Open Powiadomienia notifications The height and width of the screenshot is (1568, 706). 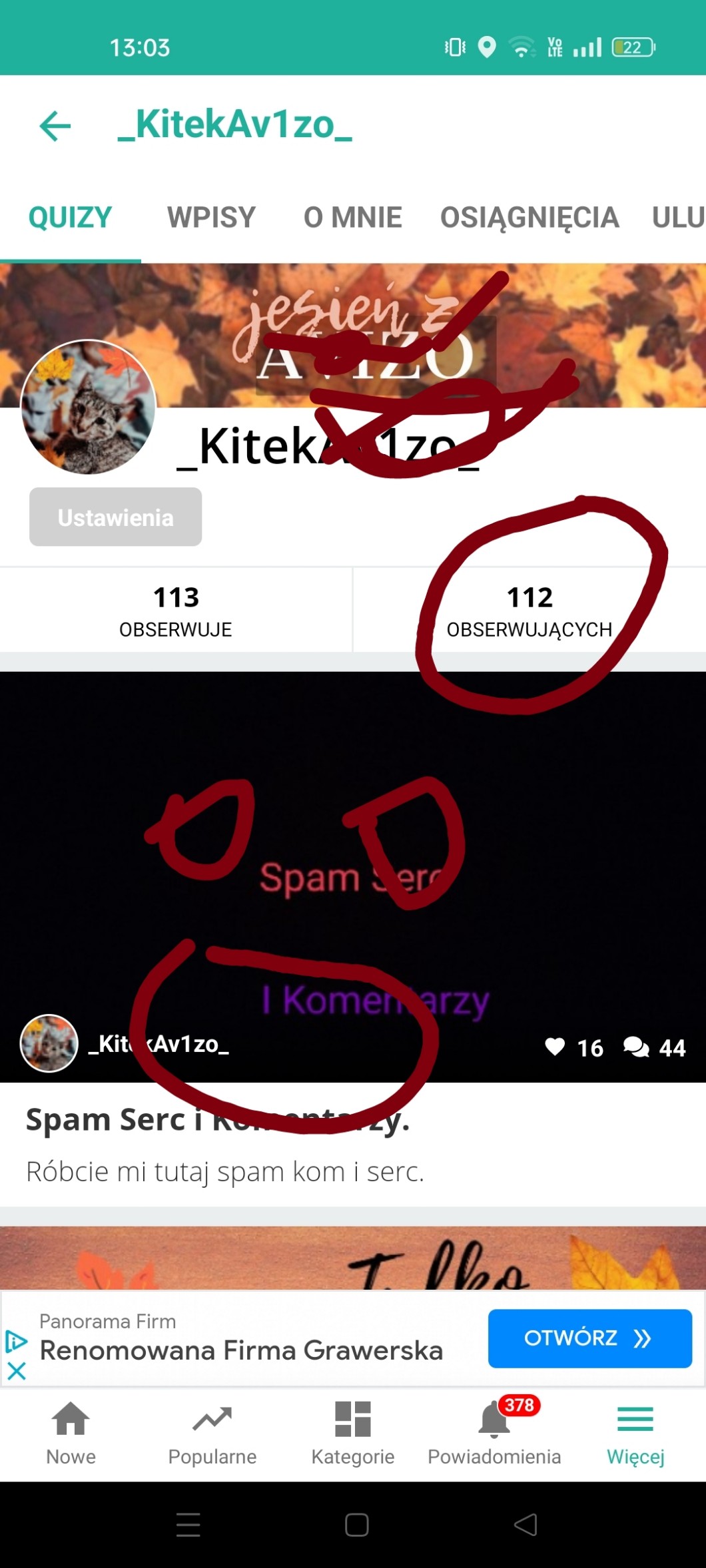click(x=494, y=1432)
